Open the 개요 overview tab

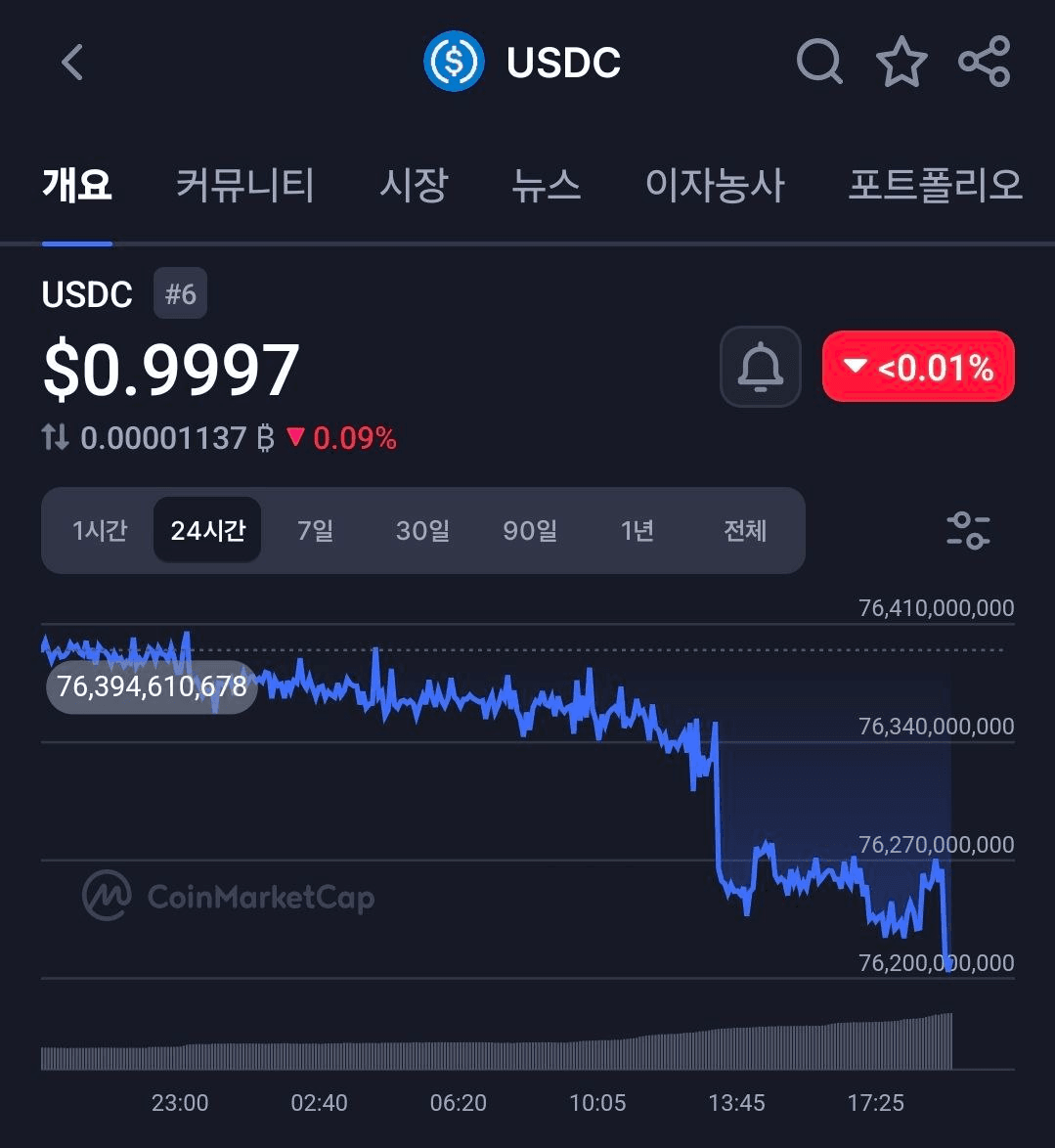(77, 185)
